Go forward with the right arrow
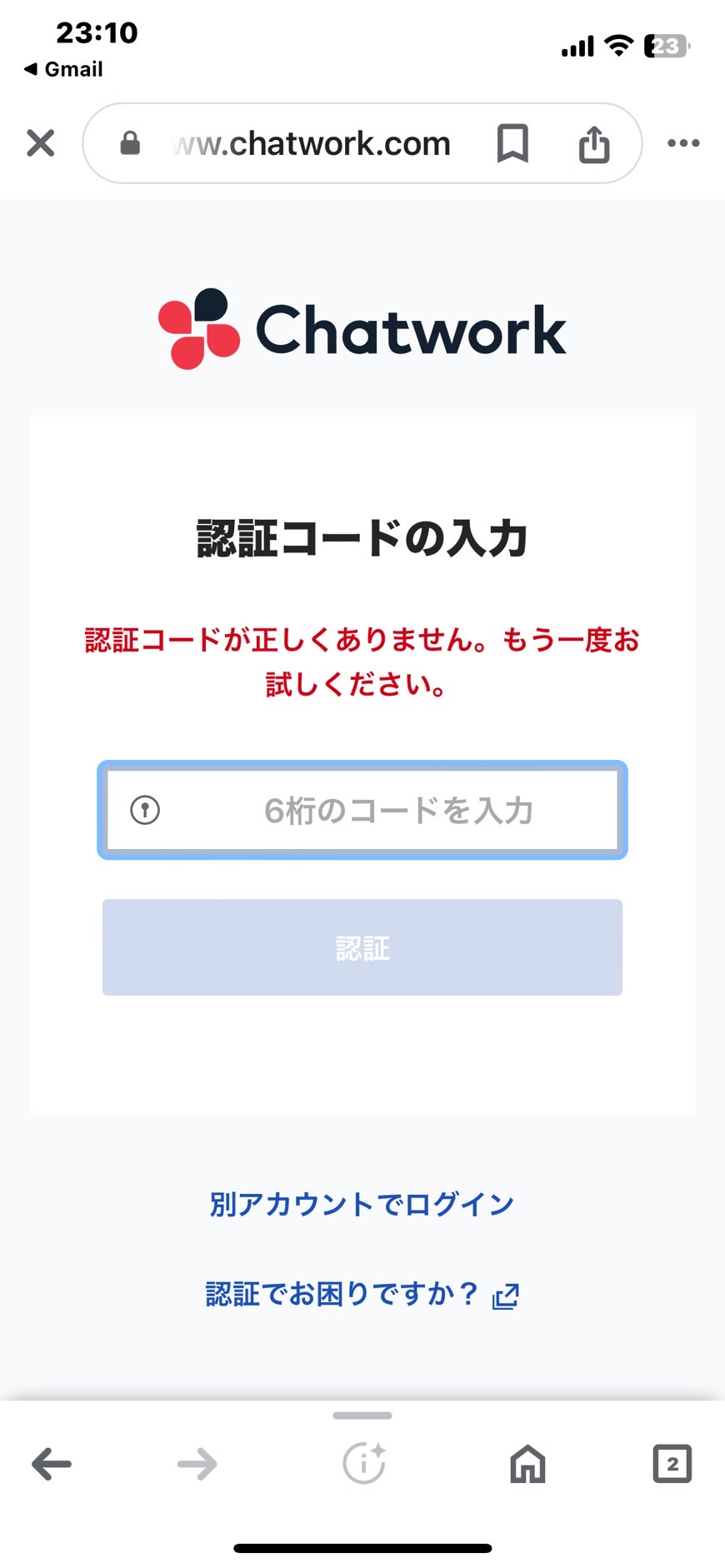The height and width of the screenshot is (1568, 725). [x=197, y=1464]
